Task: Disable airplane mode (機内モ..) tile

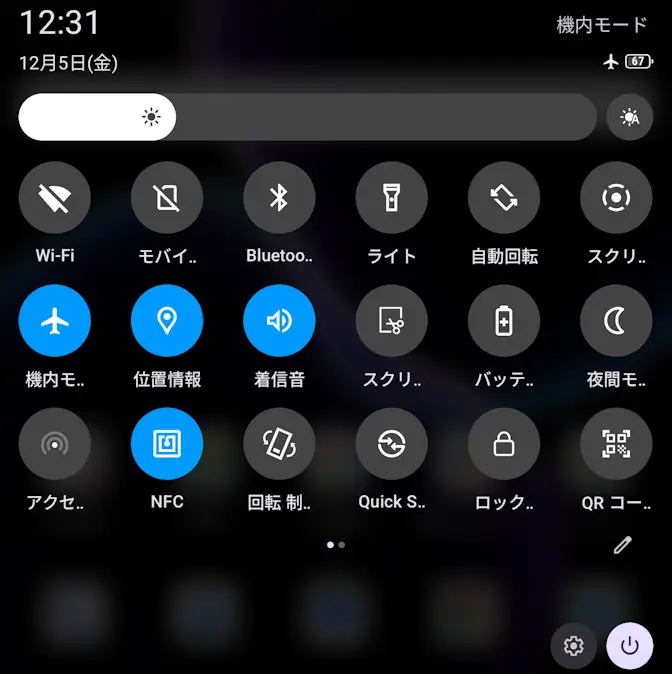Action: point(55,321)
